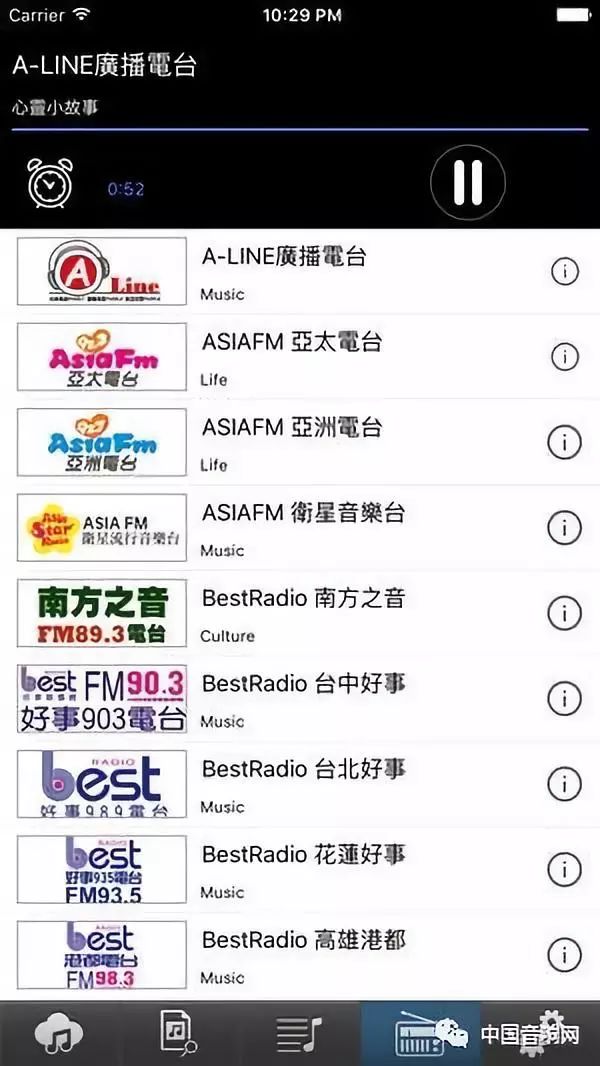This screenshot has width=600, height=1066.
Task: Pause the A-LINE radio playback
Action: [x=467, y=183]
